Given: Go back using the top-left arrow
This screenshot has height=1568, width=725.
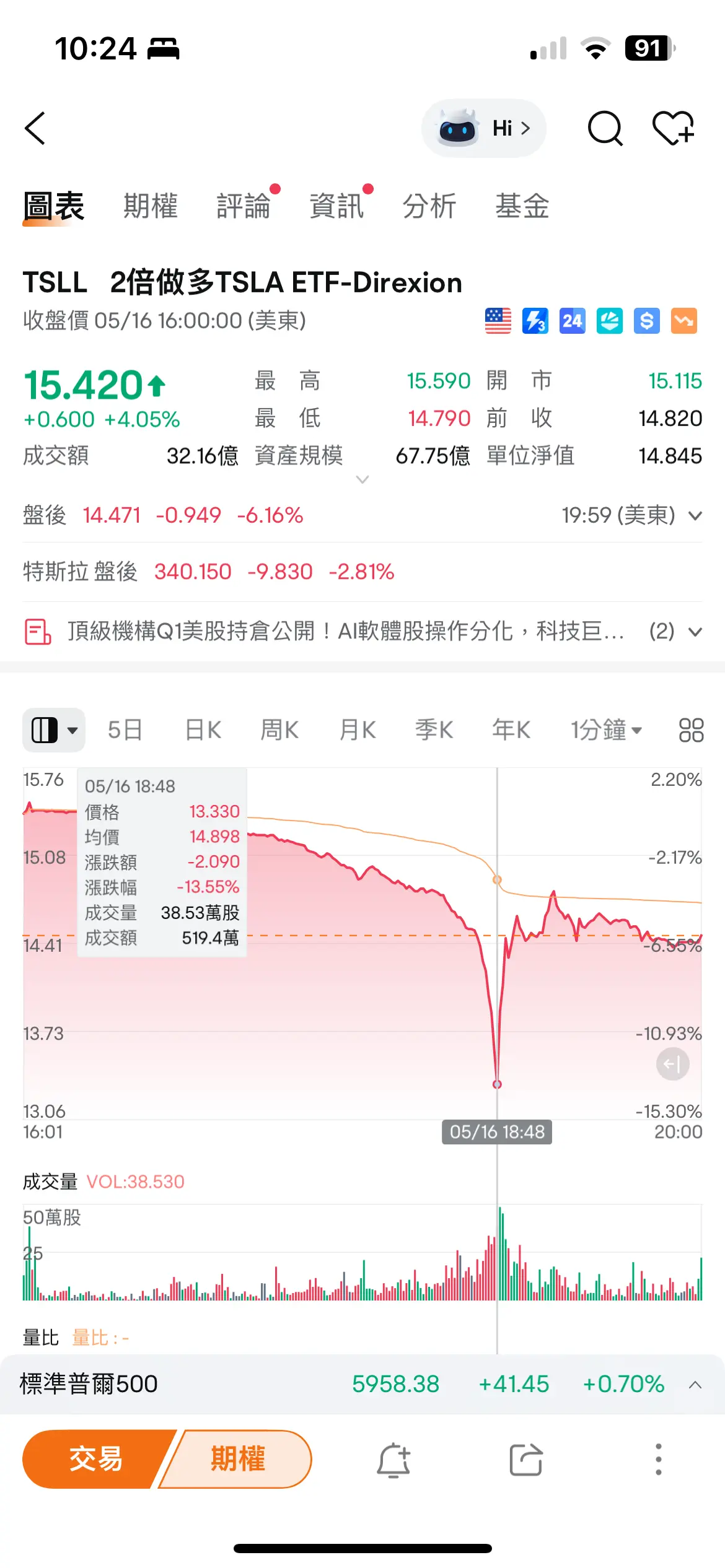Looking at the screenshot, I should click(35, 128).
